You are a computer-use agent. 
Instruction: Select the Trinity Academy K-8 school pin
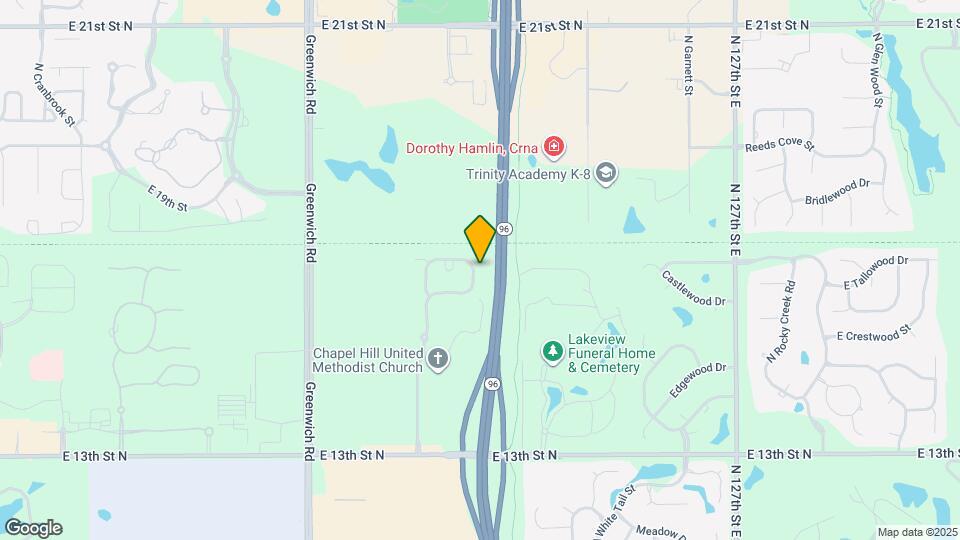(605, 174)
